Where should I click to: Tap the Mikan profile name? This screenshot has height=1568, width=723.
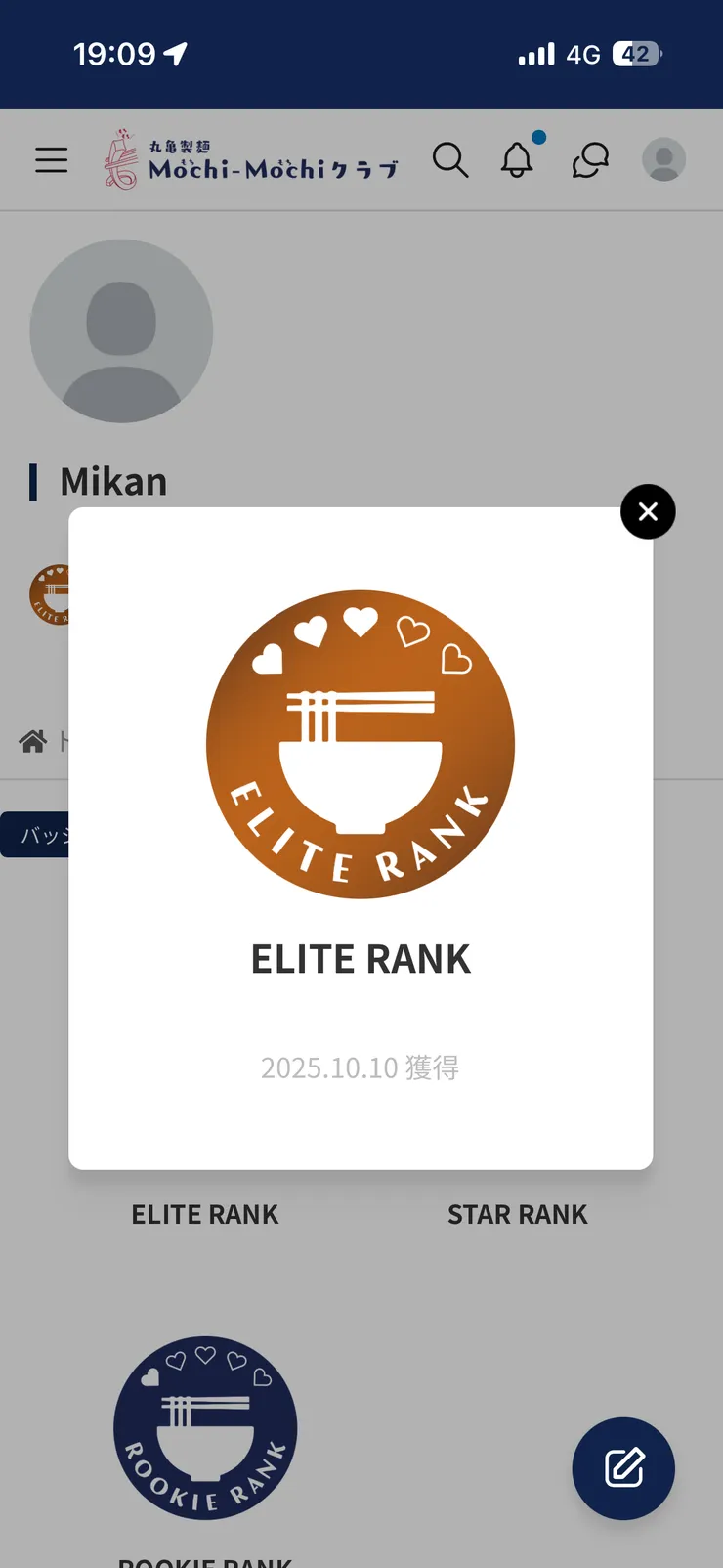pos(113,481)
